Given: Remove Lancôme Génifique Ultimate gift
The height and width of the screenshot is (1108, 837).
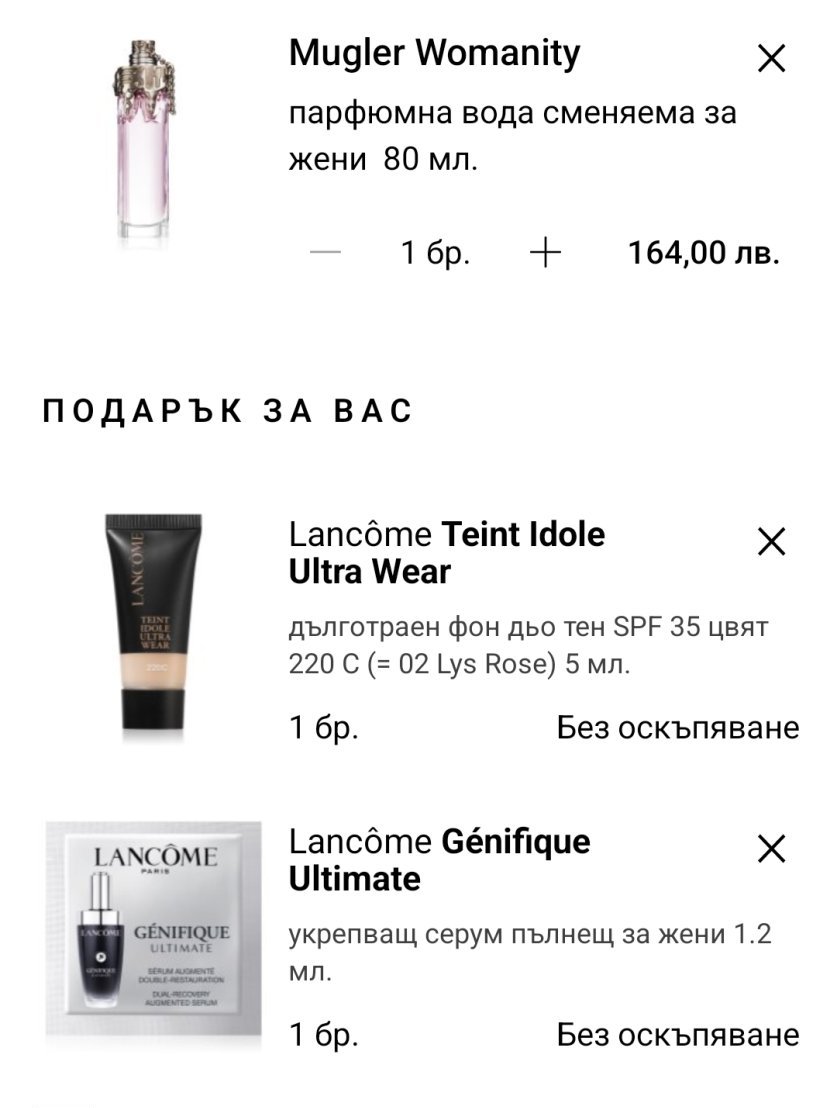Looking at the screenshot, I should (x=771, y=850).
